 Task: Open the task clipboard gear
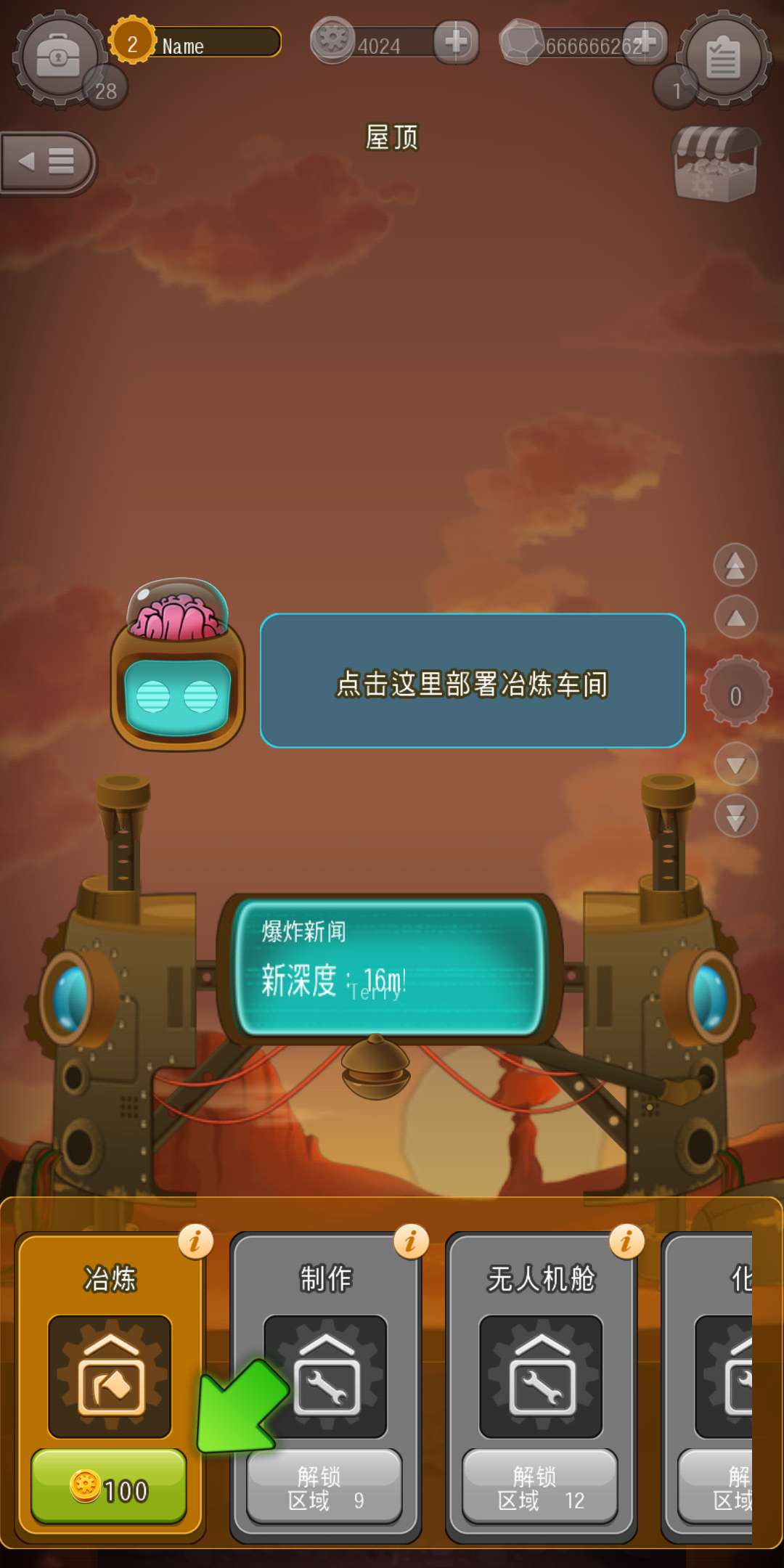pyautogui.click(x=723, y=57)
